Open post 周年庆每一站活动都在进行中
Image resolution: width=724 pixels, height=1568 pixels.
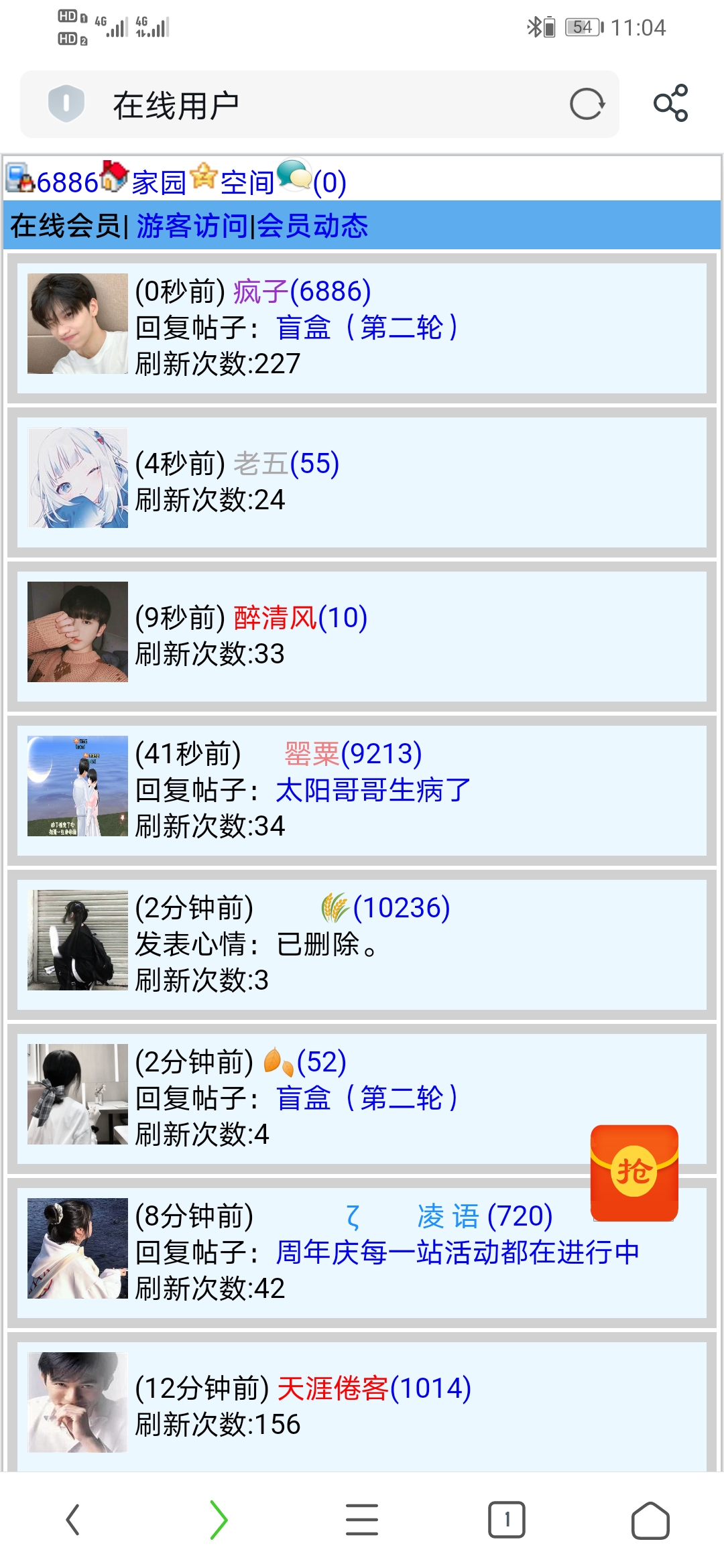(457, 1252)
